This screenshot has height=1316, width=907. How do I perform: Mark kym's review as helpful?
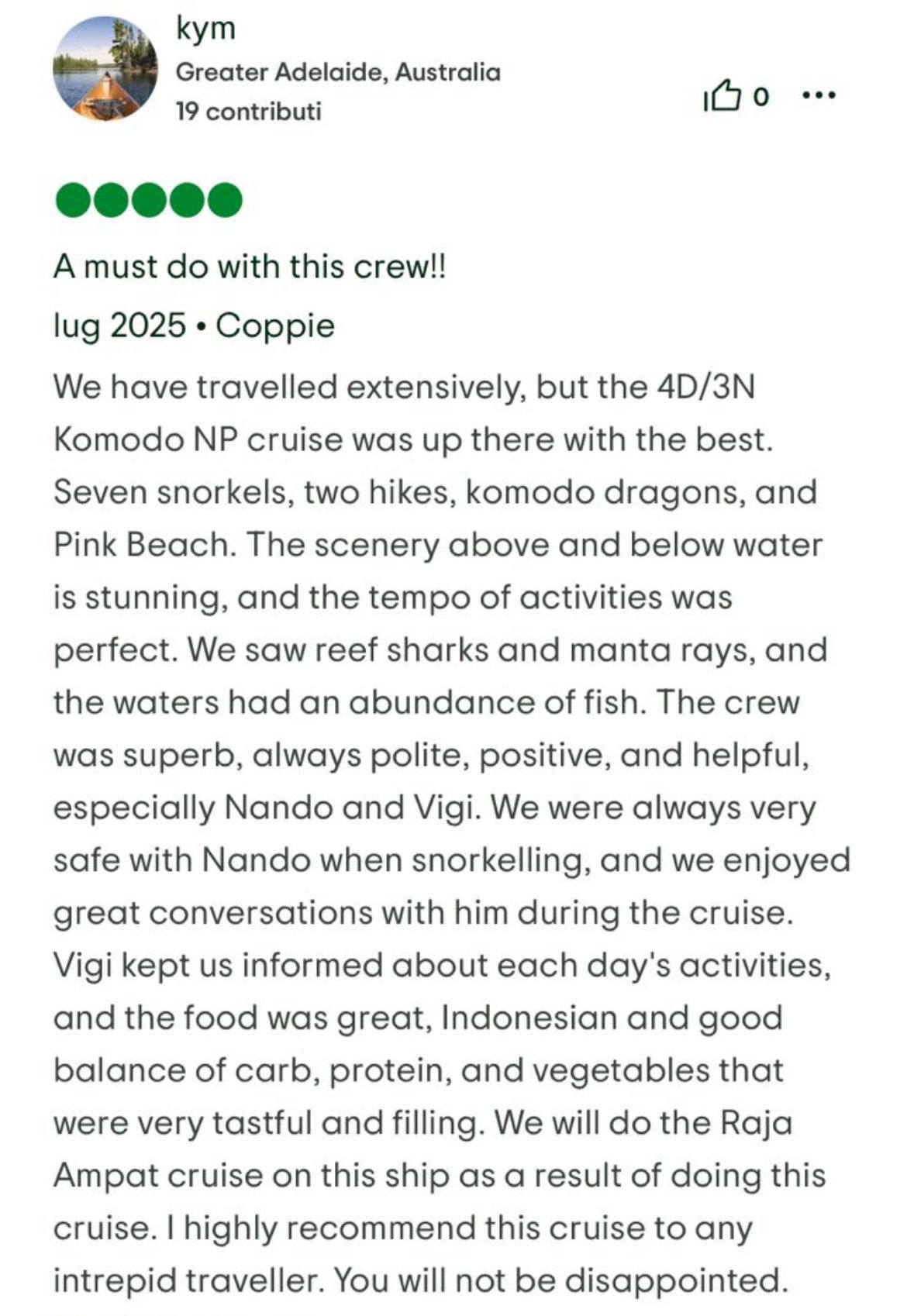tap(721, 96)
